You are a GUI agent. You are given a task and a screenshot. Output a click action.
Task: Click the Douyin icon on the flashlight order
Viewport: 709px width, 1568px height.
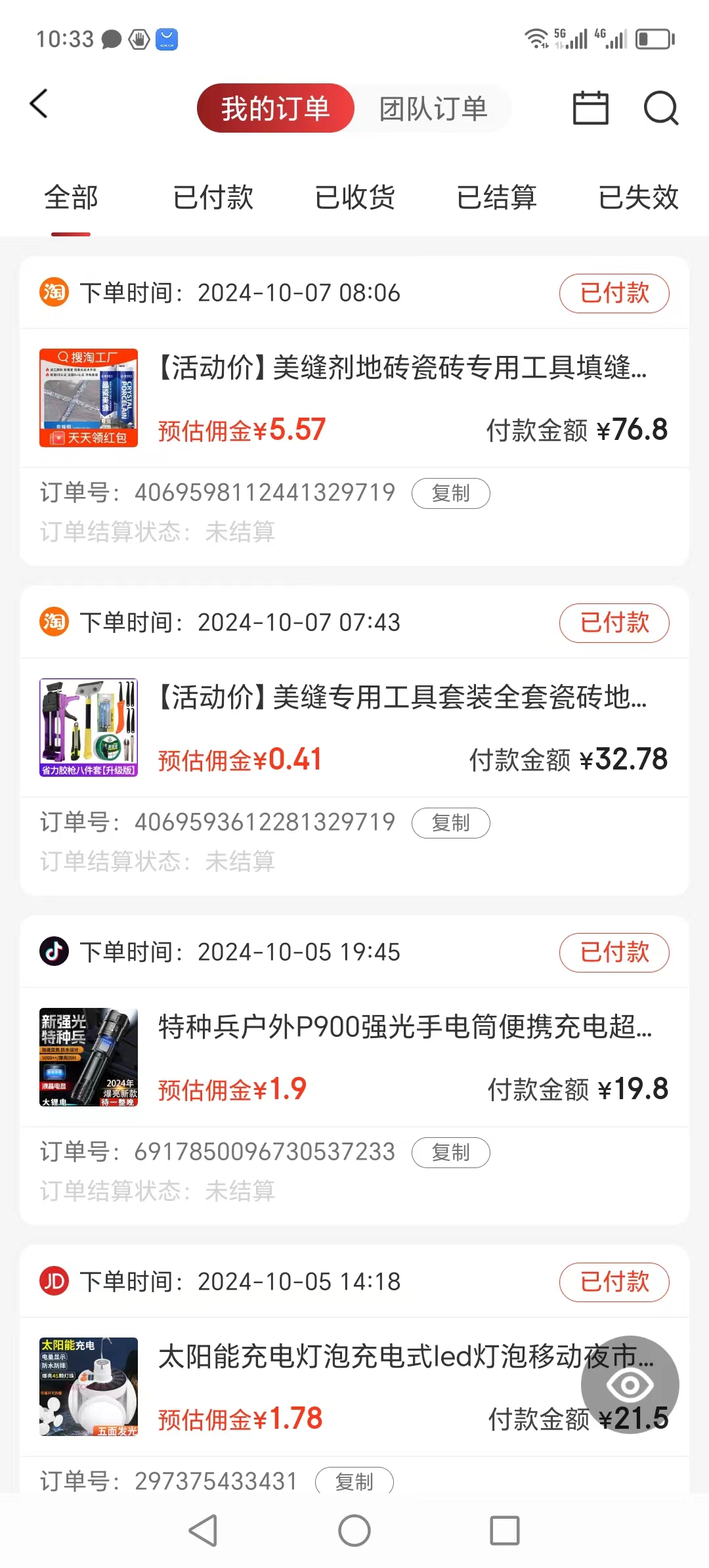[x=54, y=952]
